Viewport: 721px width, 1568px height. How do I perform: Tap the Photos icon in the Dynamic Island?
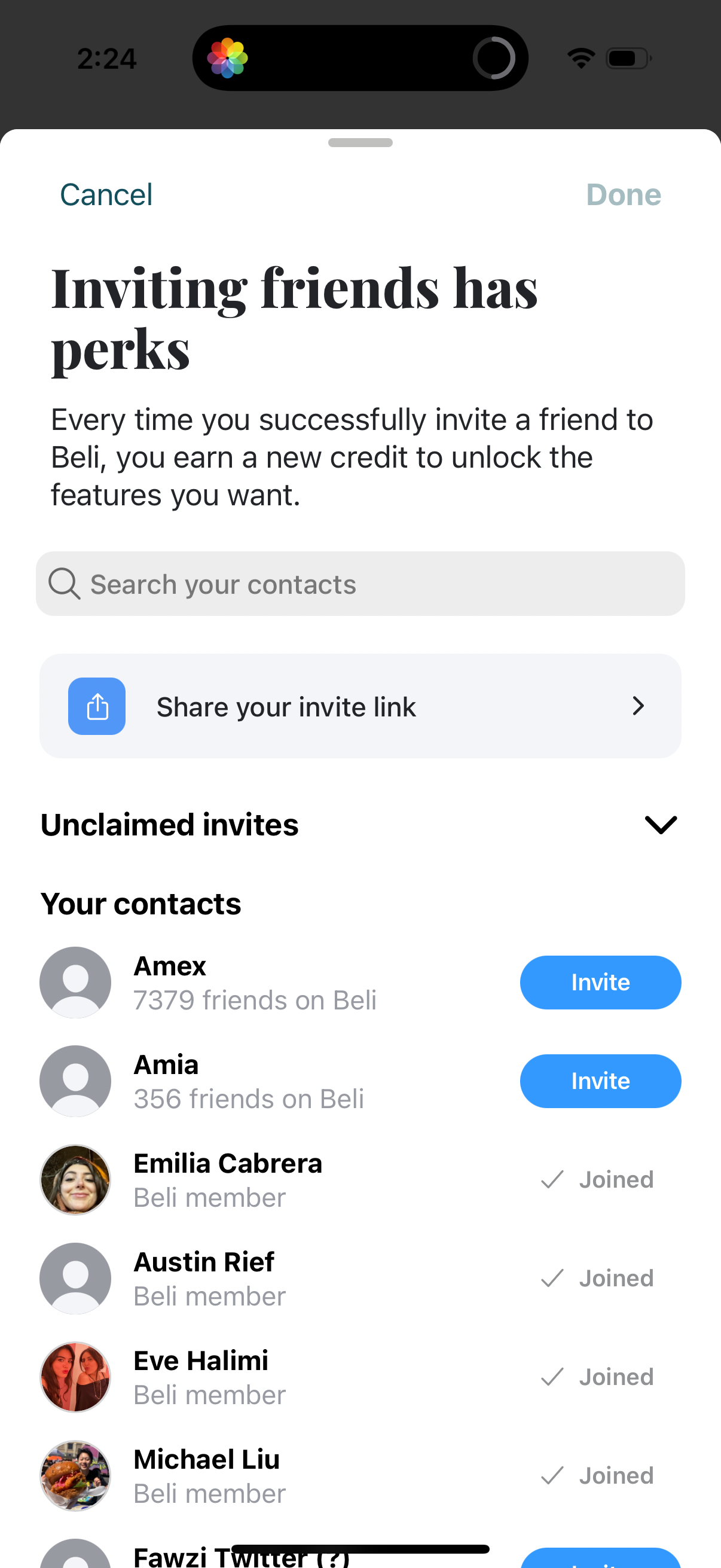click(x=228, y=57)
